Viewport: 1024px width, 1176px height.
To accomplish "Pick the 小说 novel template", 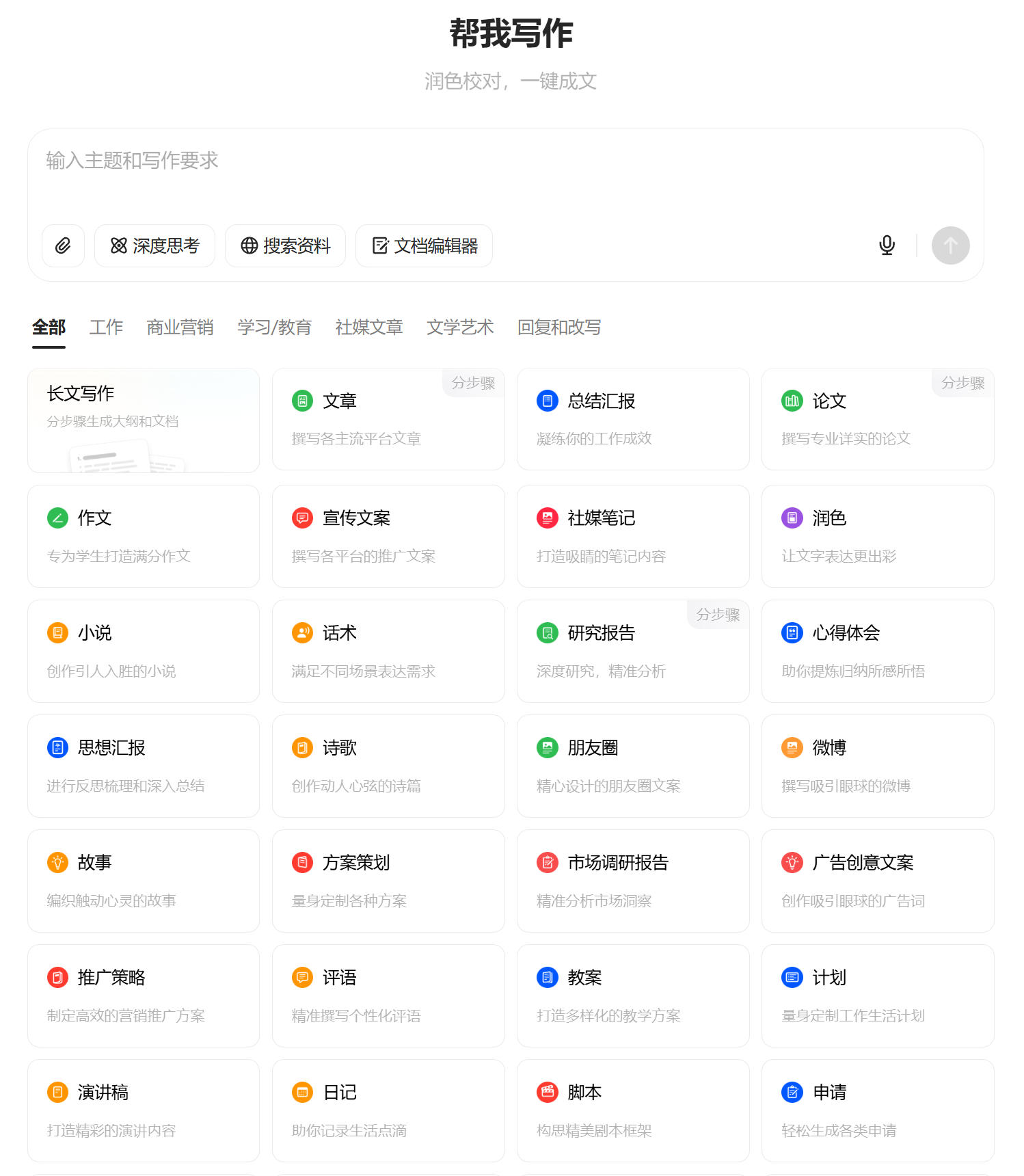I will 144,651.
